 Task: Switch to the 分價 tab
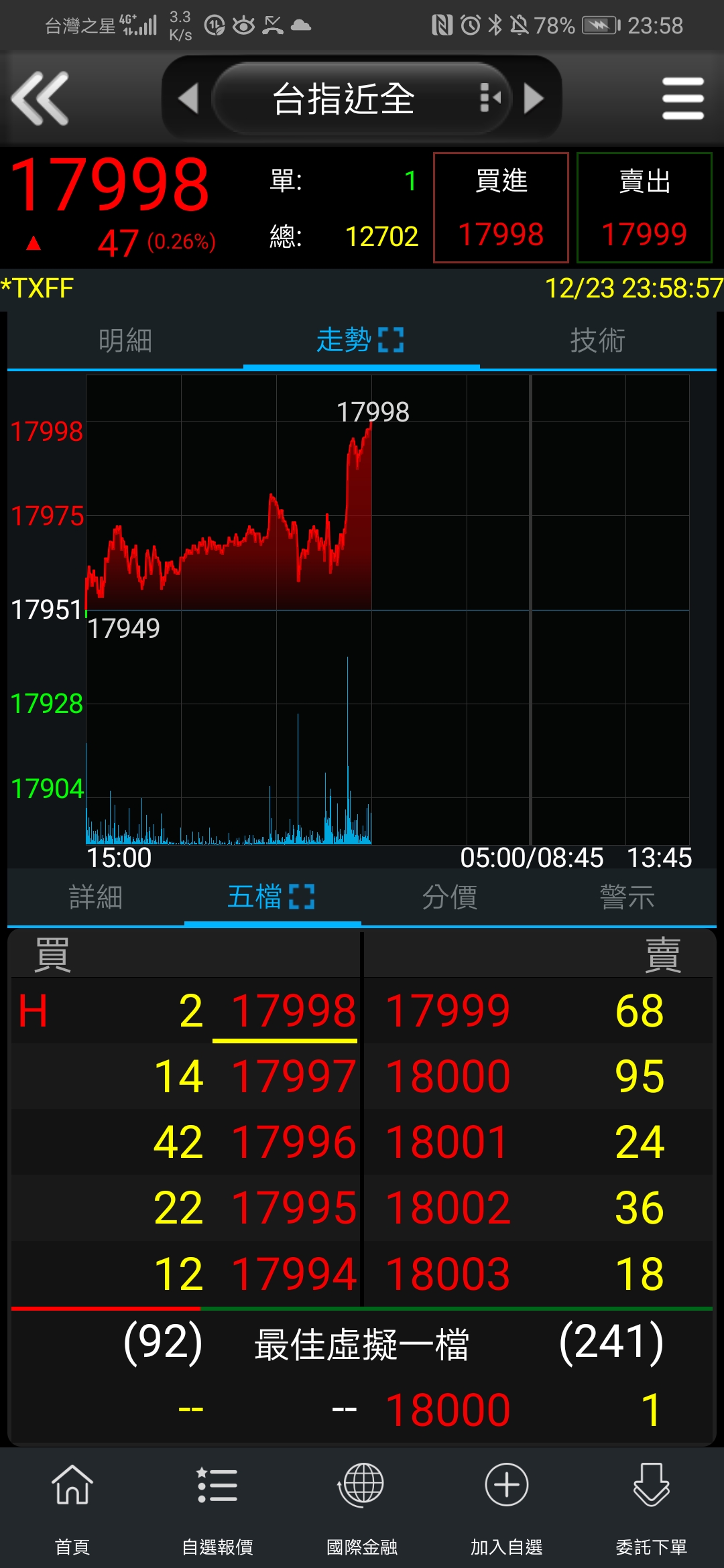click(450, 897)
